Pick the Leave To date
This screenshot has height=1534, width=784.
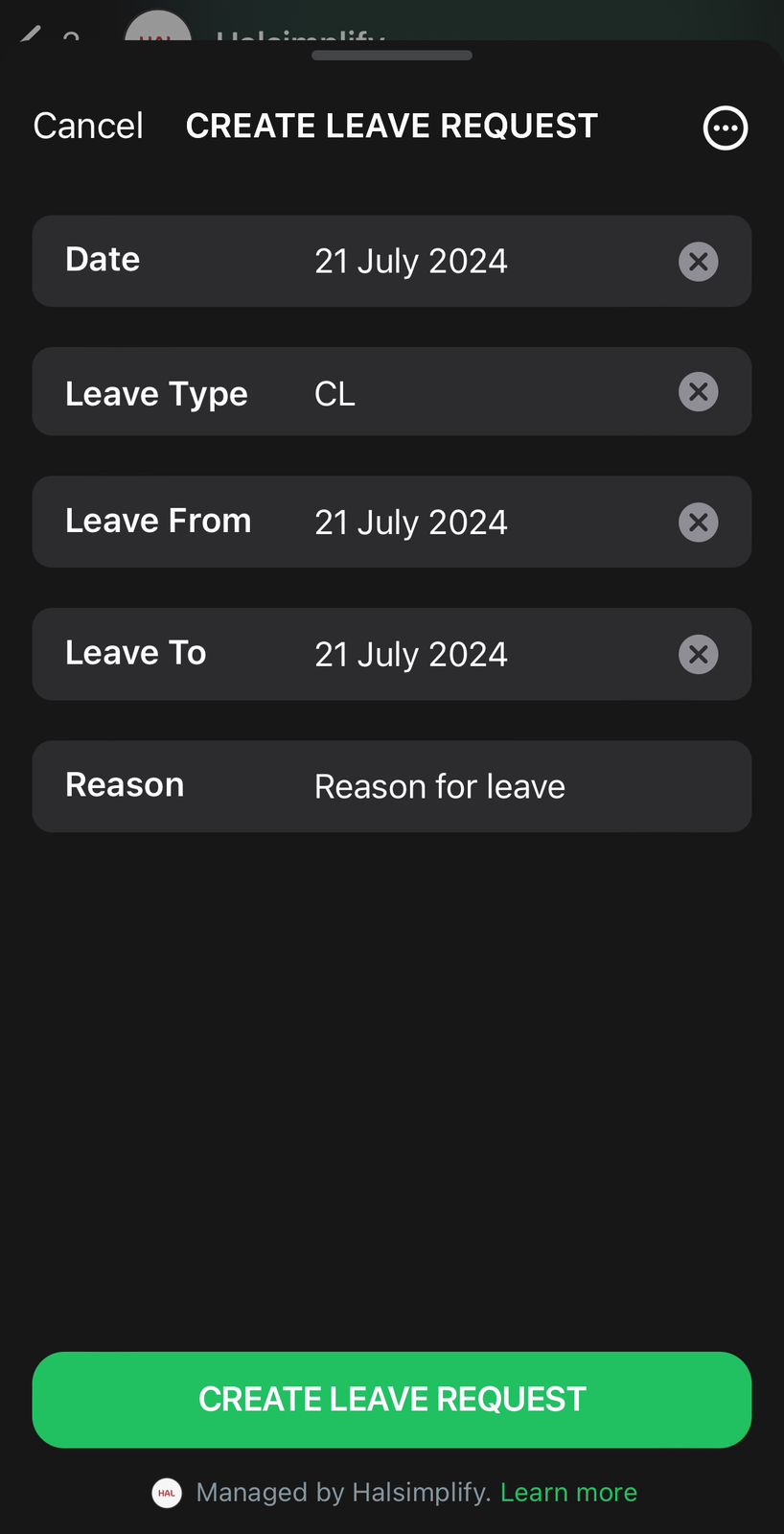pos(410,655)
